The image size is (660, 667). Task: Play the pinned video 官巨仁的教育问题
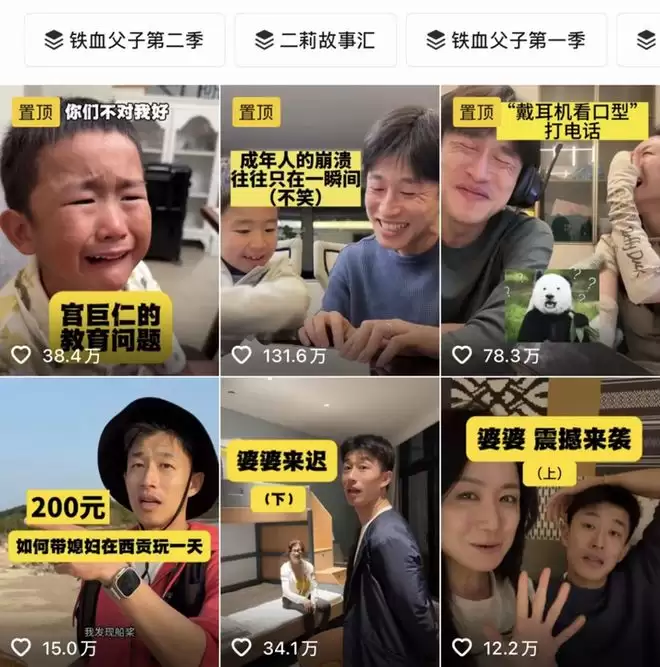[109, 230]
